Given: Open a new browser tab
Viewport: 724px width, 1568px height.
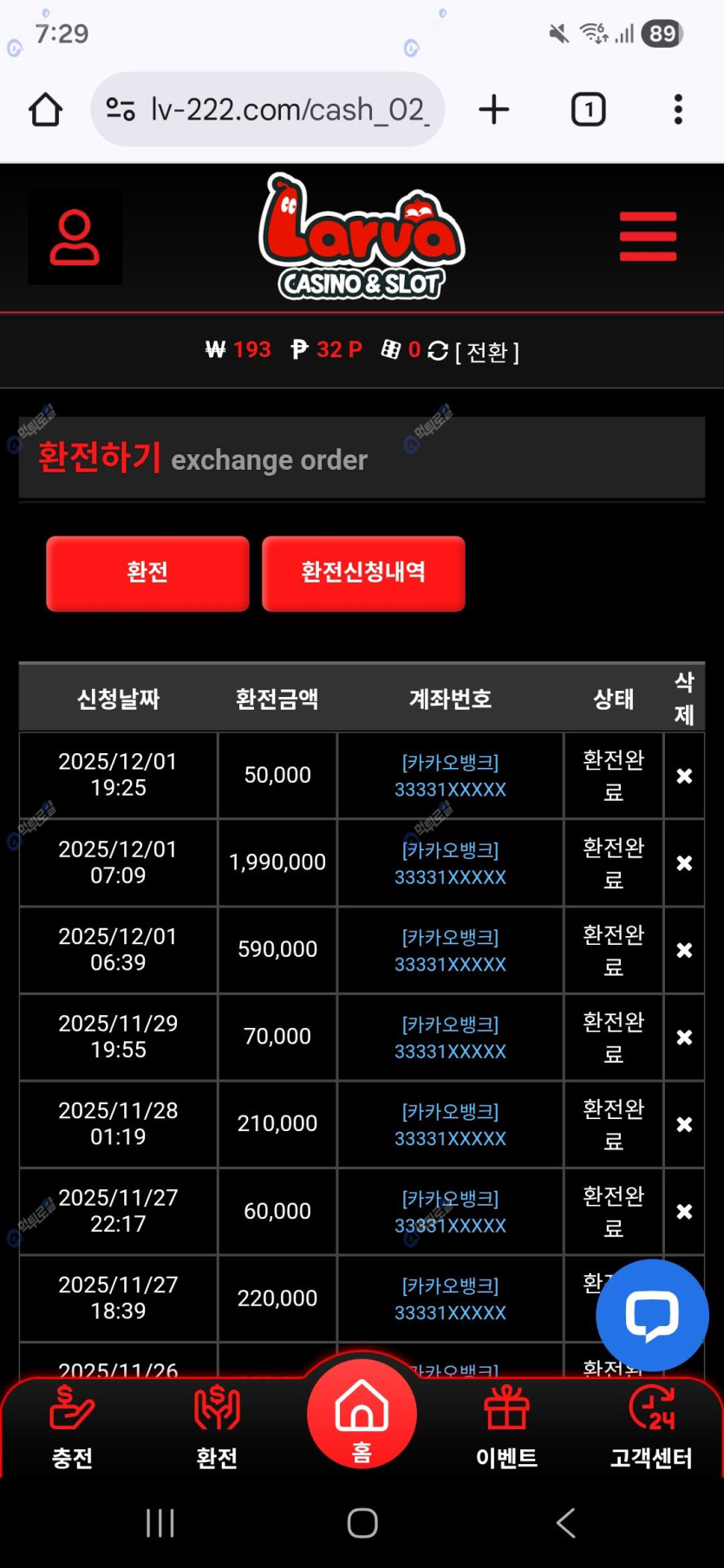Looking at the screenshot, I should point(493,109).
